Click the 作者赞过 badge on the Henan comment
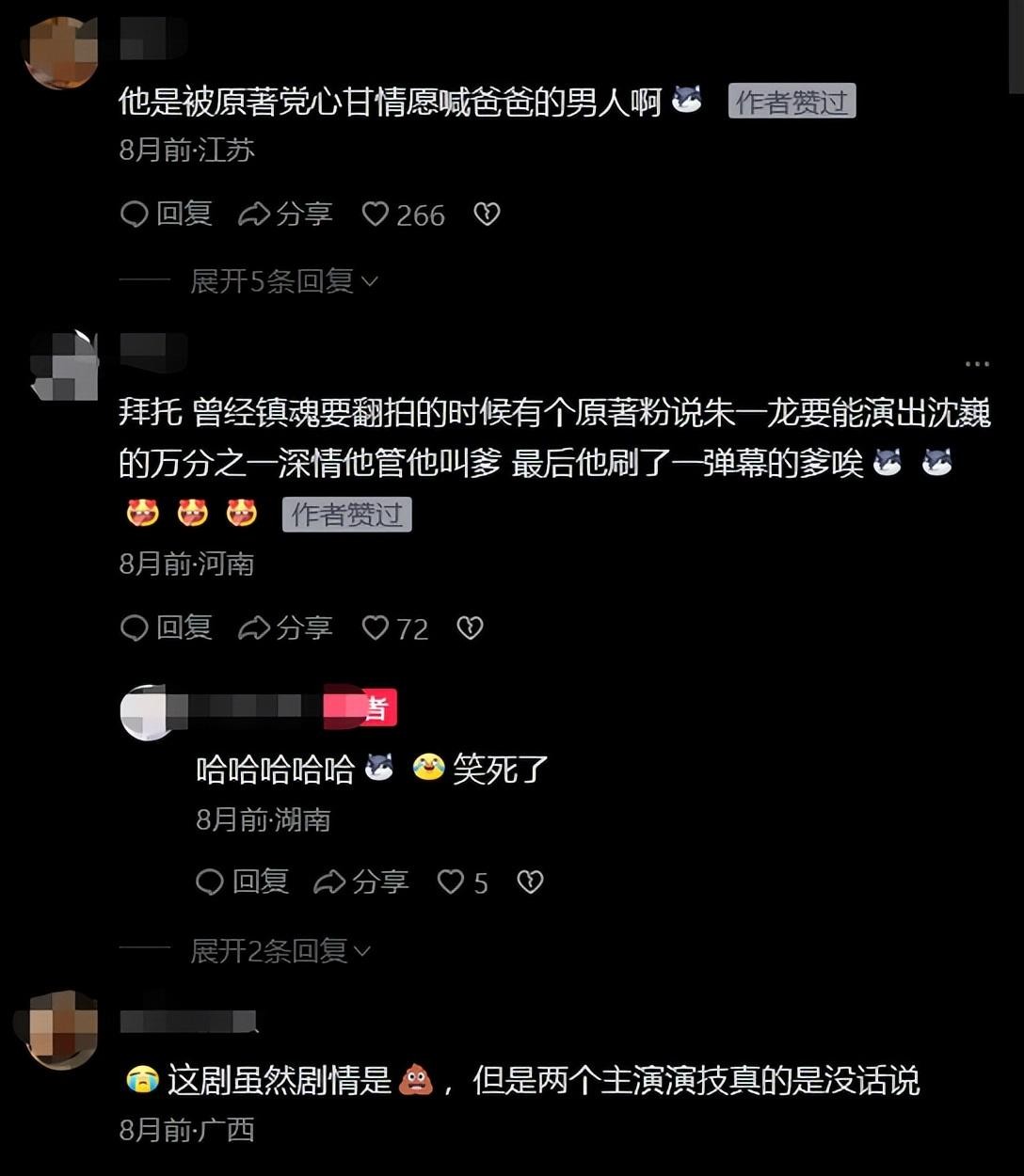 pos(349,514)
